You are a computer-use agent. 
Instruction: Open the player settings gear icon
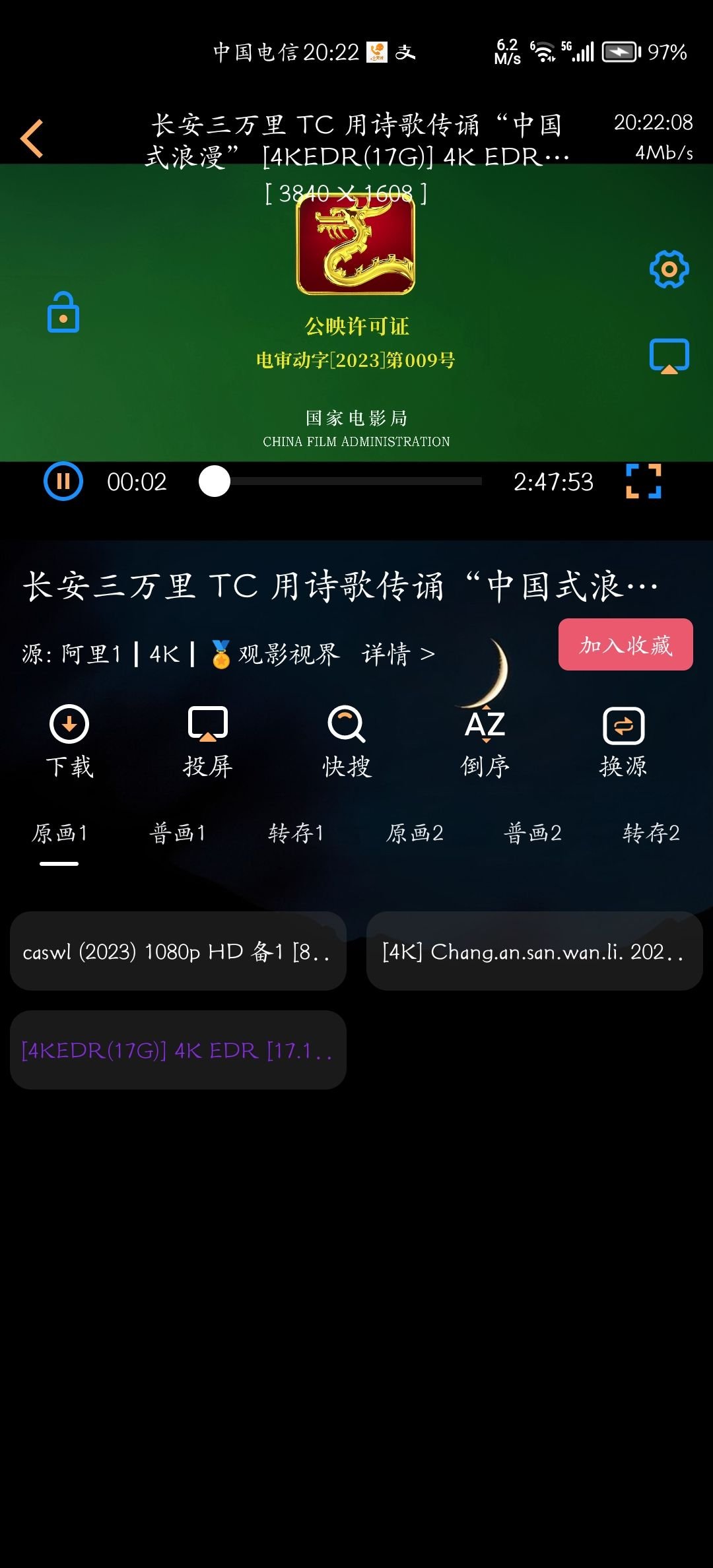pyautogui.click(x=669, y=268)
